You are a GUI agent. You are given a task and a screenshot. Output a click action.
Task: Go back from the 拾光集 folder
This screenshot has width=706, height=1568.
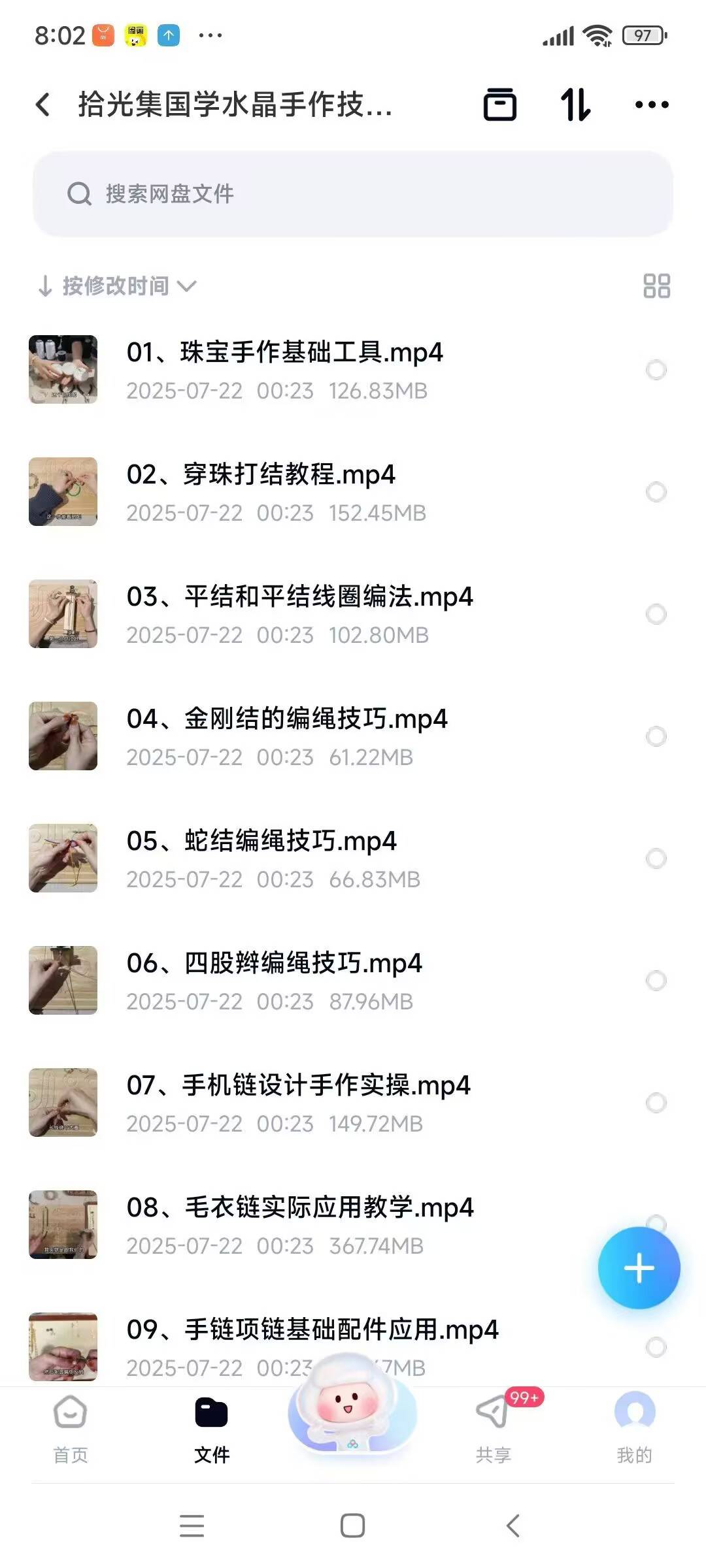pyautogui.click(x=43, y=105)
